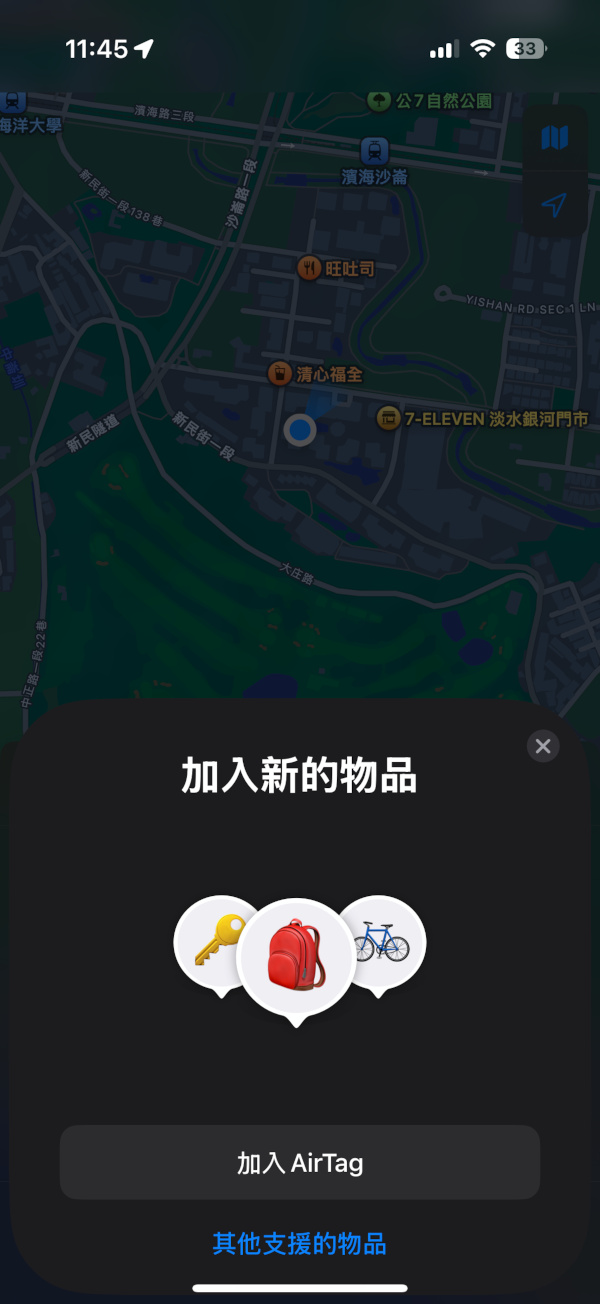600x1304 pixels.
Task: Tap the 加入 AirTag button
Action: point(300,1162)
